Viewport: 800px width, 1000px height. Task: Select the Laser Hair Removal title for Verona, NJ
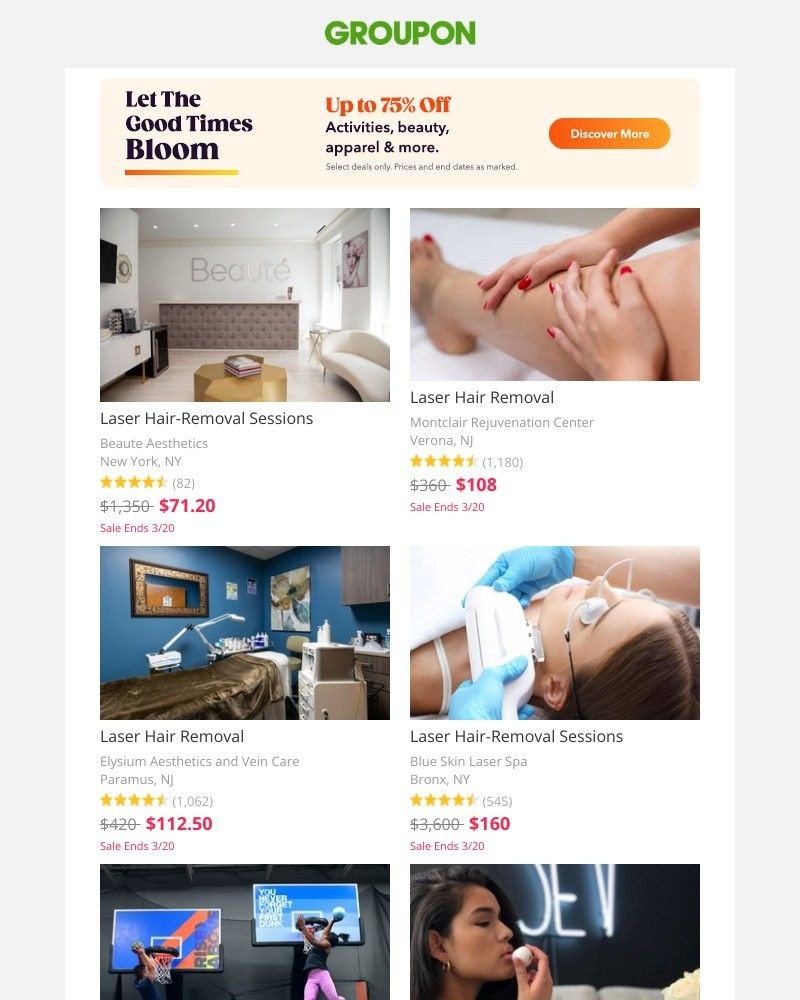pyautogui.click(x=482, y=397)
